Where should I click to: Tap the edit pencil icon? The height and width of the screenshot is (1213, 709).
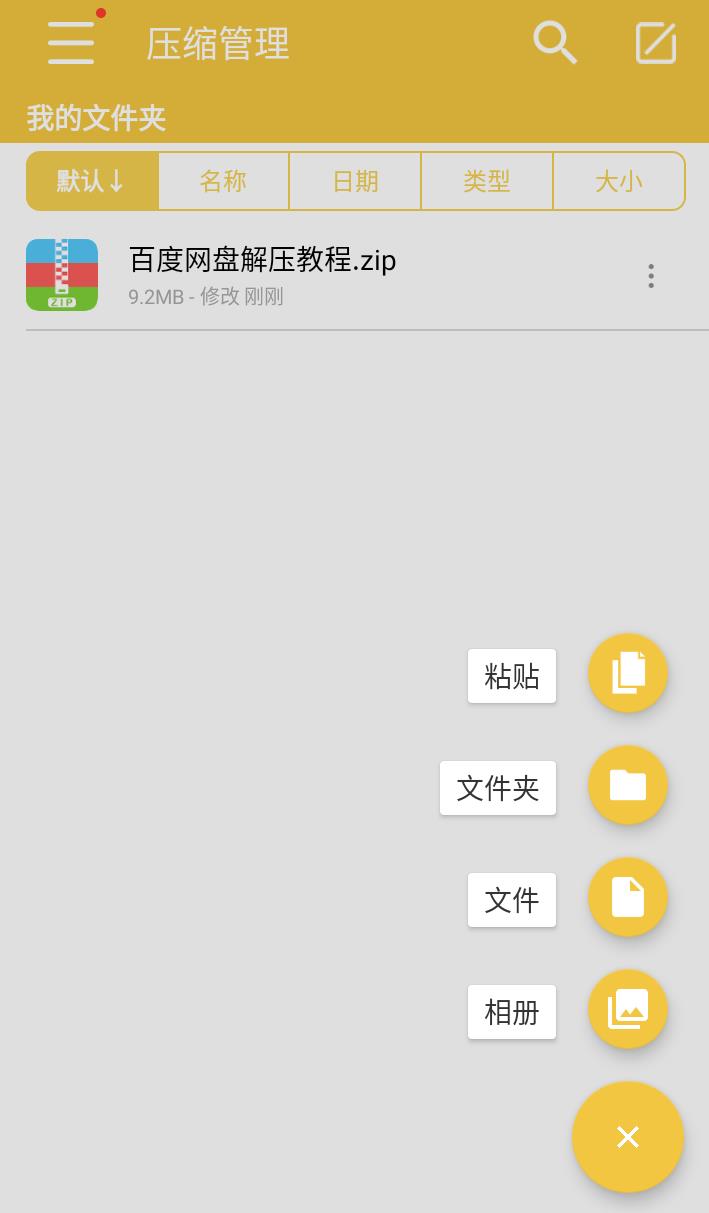click(656, 43)
